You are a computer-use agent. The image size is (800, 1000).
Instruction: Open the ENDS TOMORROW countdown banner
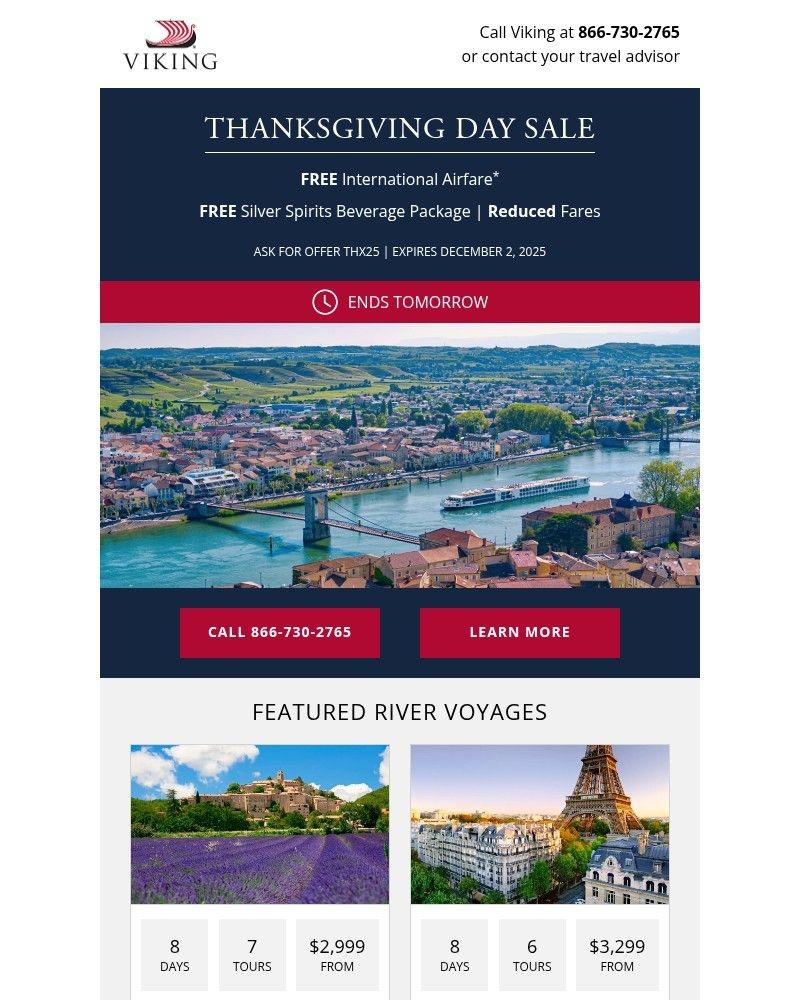click(x=400, y=301)
